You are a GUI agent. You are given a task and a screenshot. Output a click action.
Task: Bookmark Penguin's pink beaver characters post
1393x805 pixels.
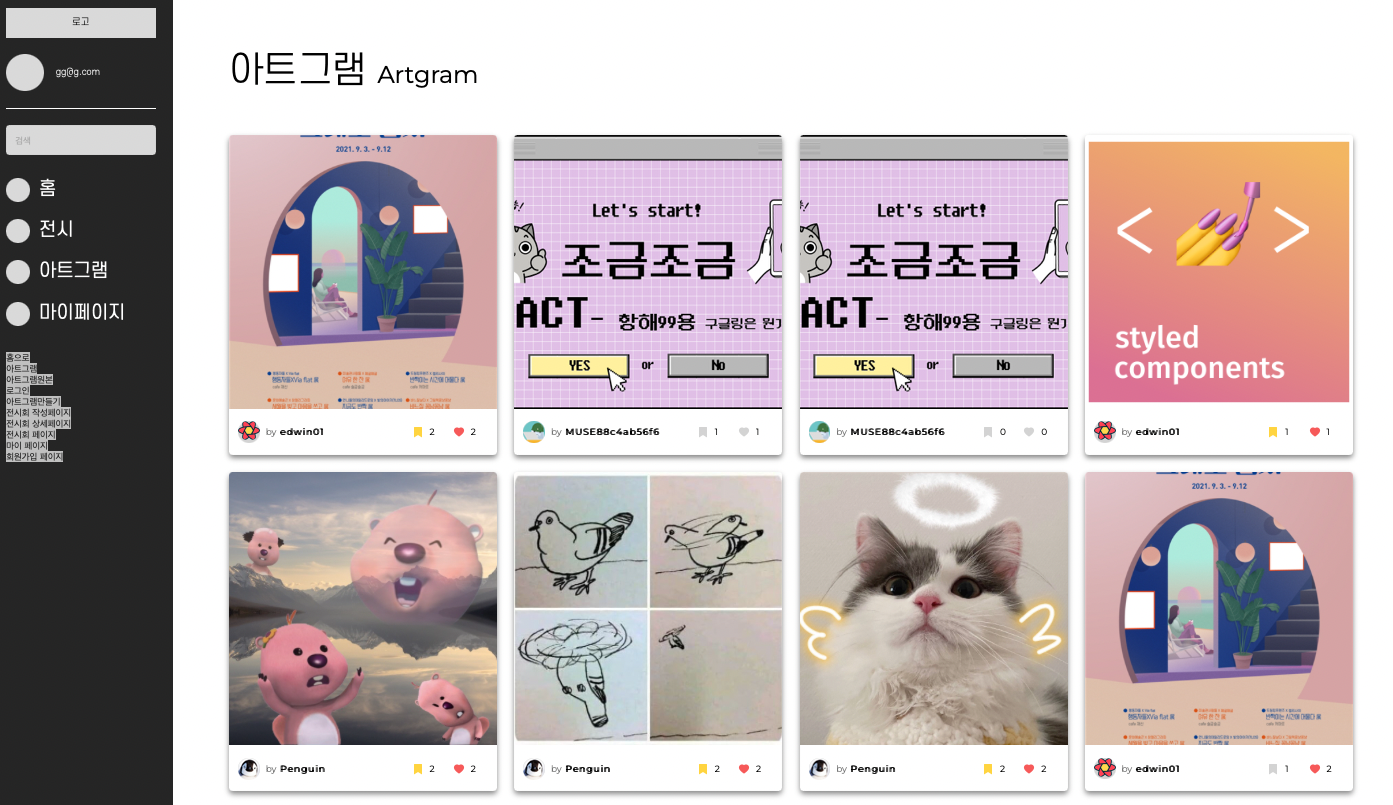418,769
